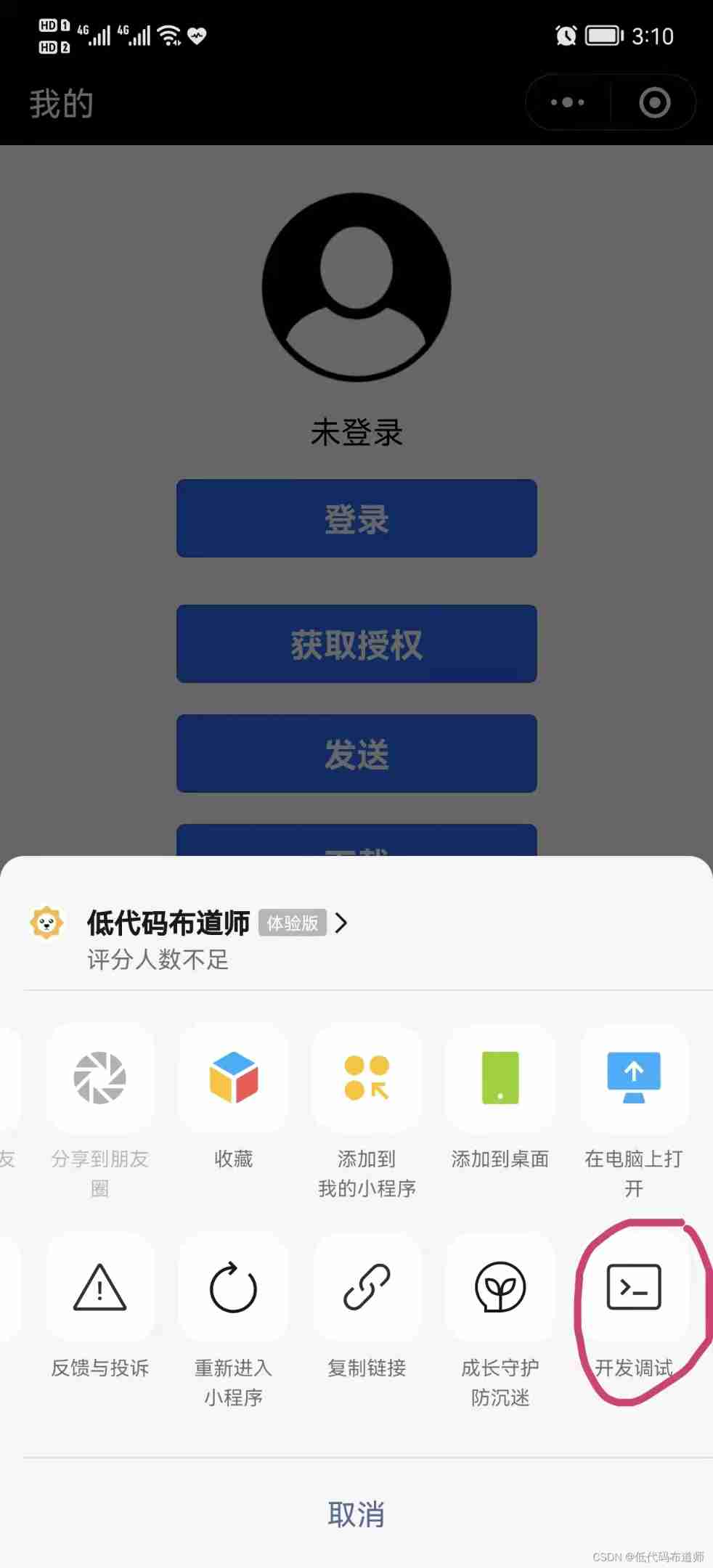Open 反馈与投诉 option
The image size is (713, 1568).
[100, 1287]
